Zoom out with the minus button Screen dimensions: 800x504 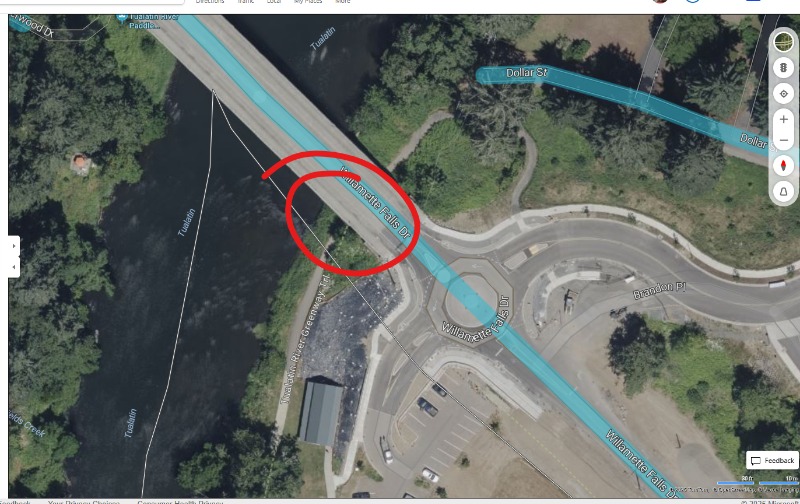[783, 140]
